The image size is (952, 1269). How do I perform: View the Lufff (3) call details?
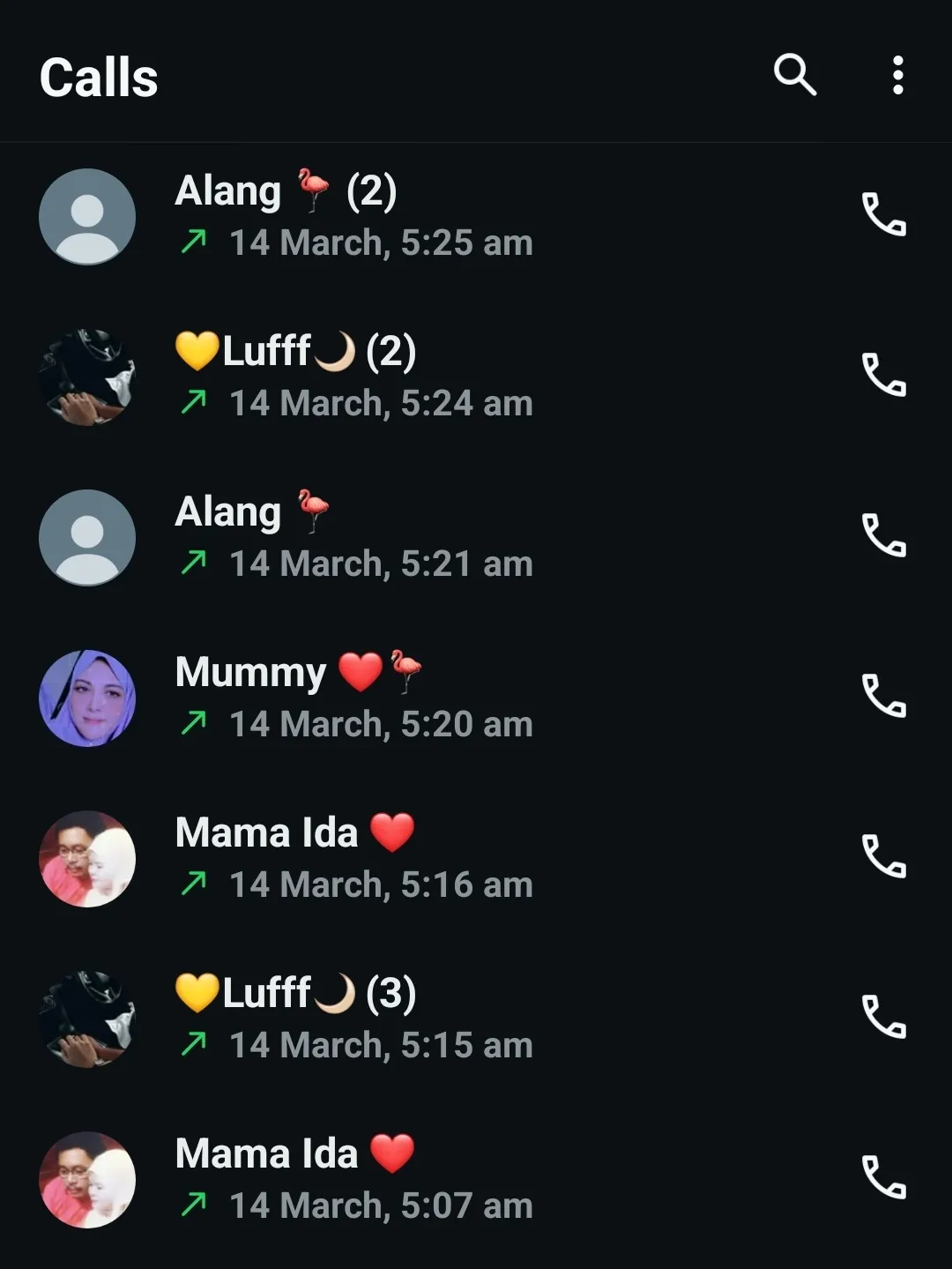[x=441, y=1019]
